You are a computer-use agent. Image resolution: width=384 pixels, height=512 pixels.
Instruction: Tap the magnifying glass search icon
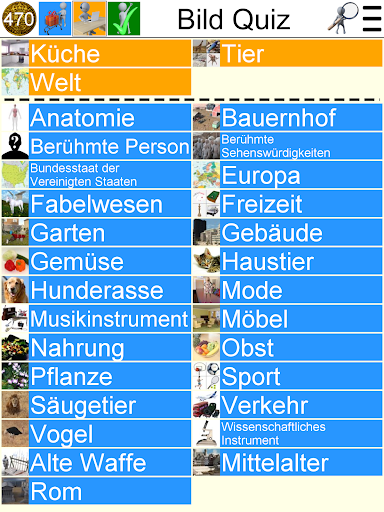click(x=343, y=18)
